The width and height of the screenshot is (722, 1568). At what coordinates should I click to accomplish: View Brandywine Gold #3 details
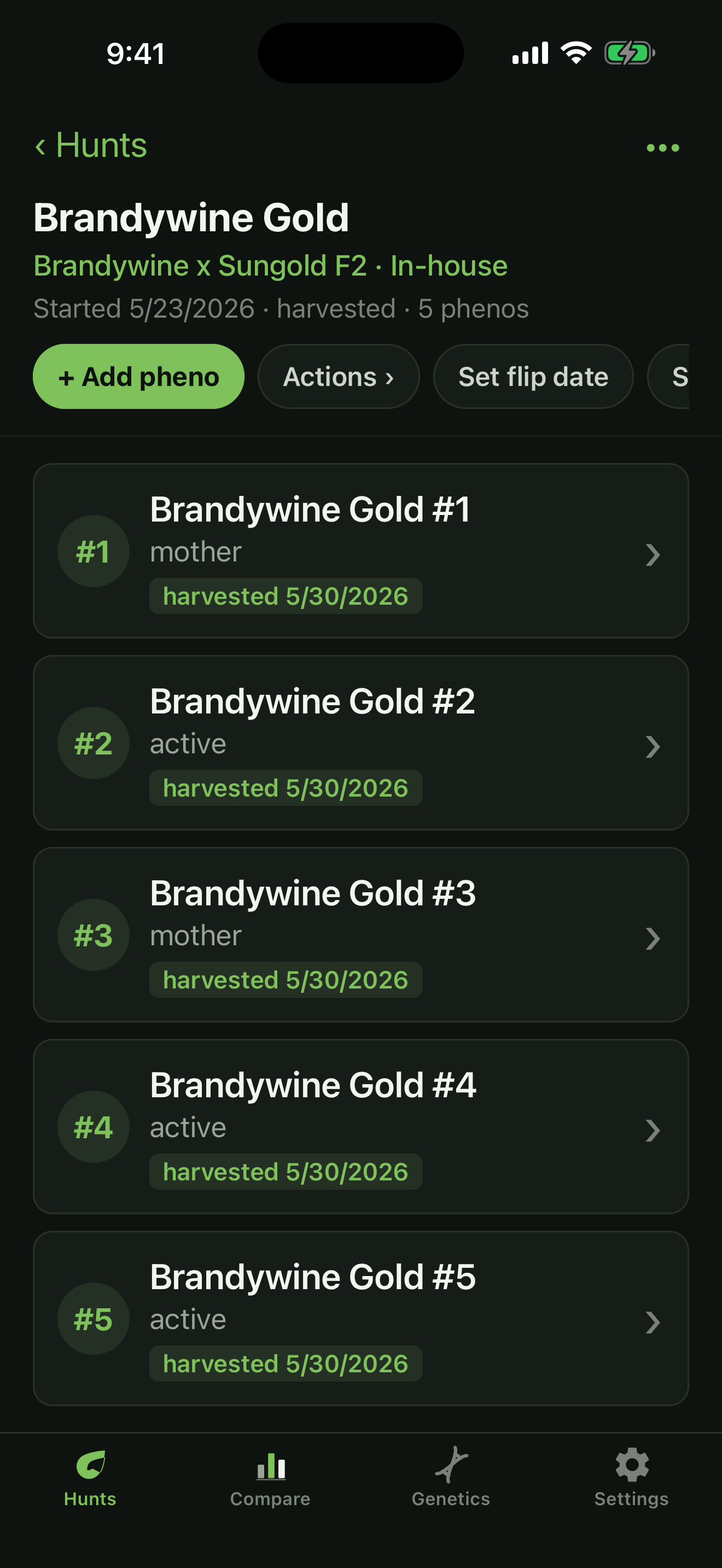[361, 934]
